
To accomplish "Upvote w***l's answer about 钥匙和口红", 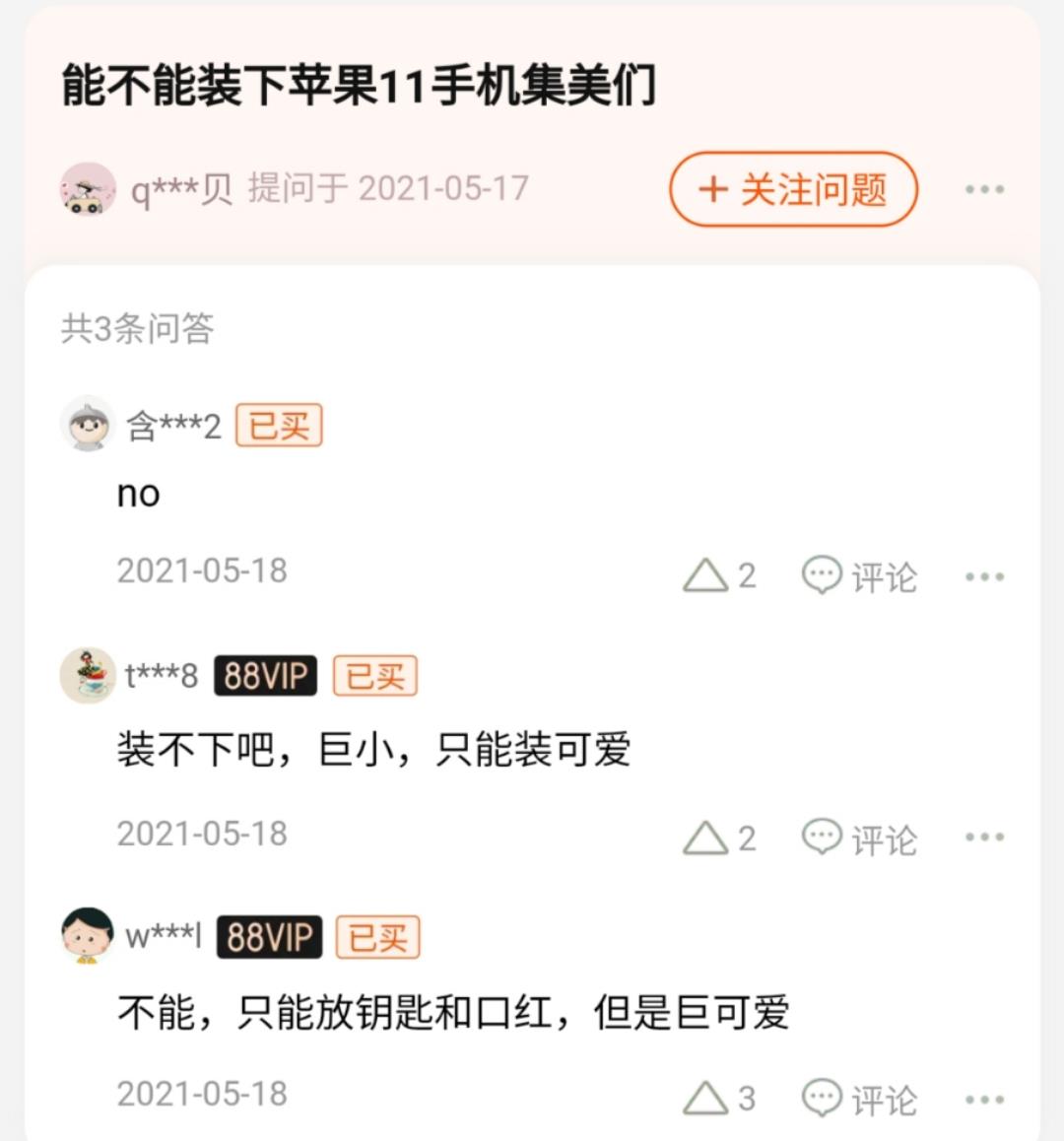I will [x=719, y=1098].
